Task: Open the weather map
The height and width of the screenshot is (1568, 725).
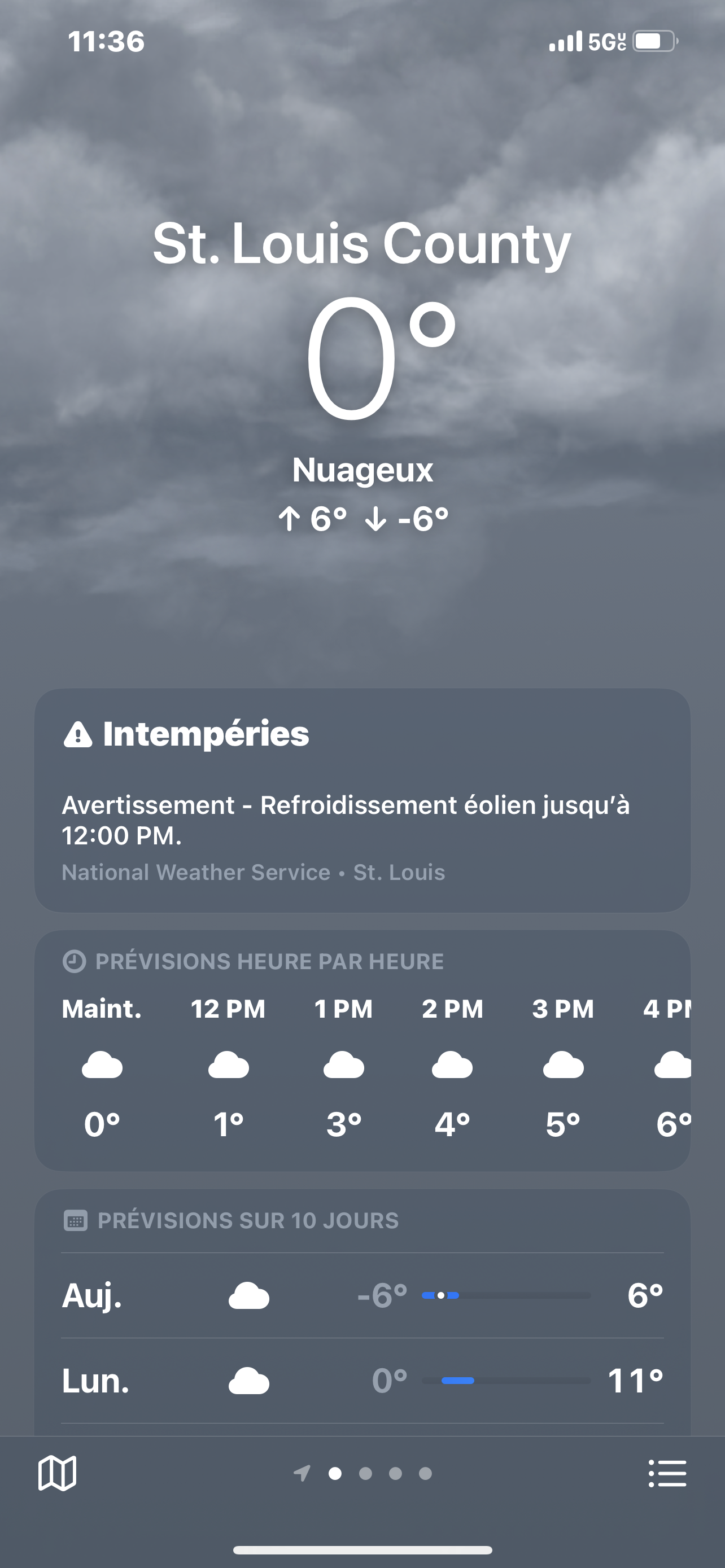Action: tap(57, 1473)
